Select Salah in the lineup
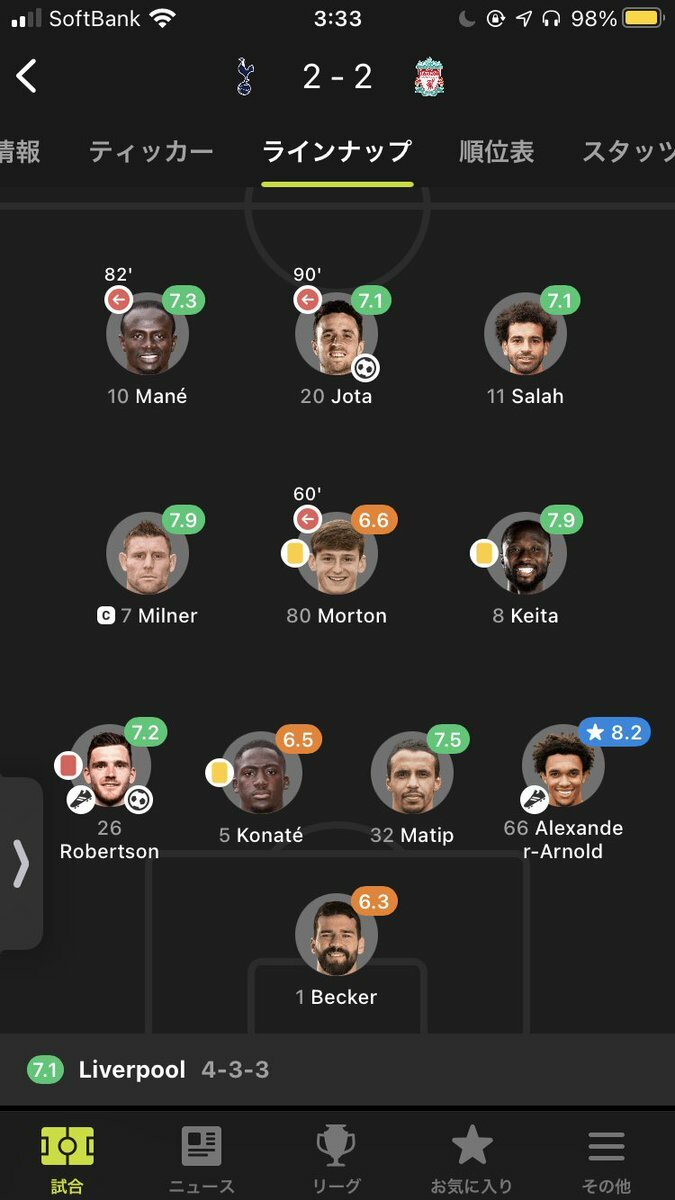This screenshot has height=1200, width=675. (525, 334)
